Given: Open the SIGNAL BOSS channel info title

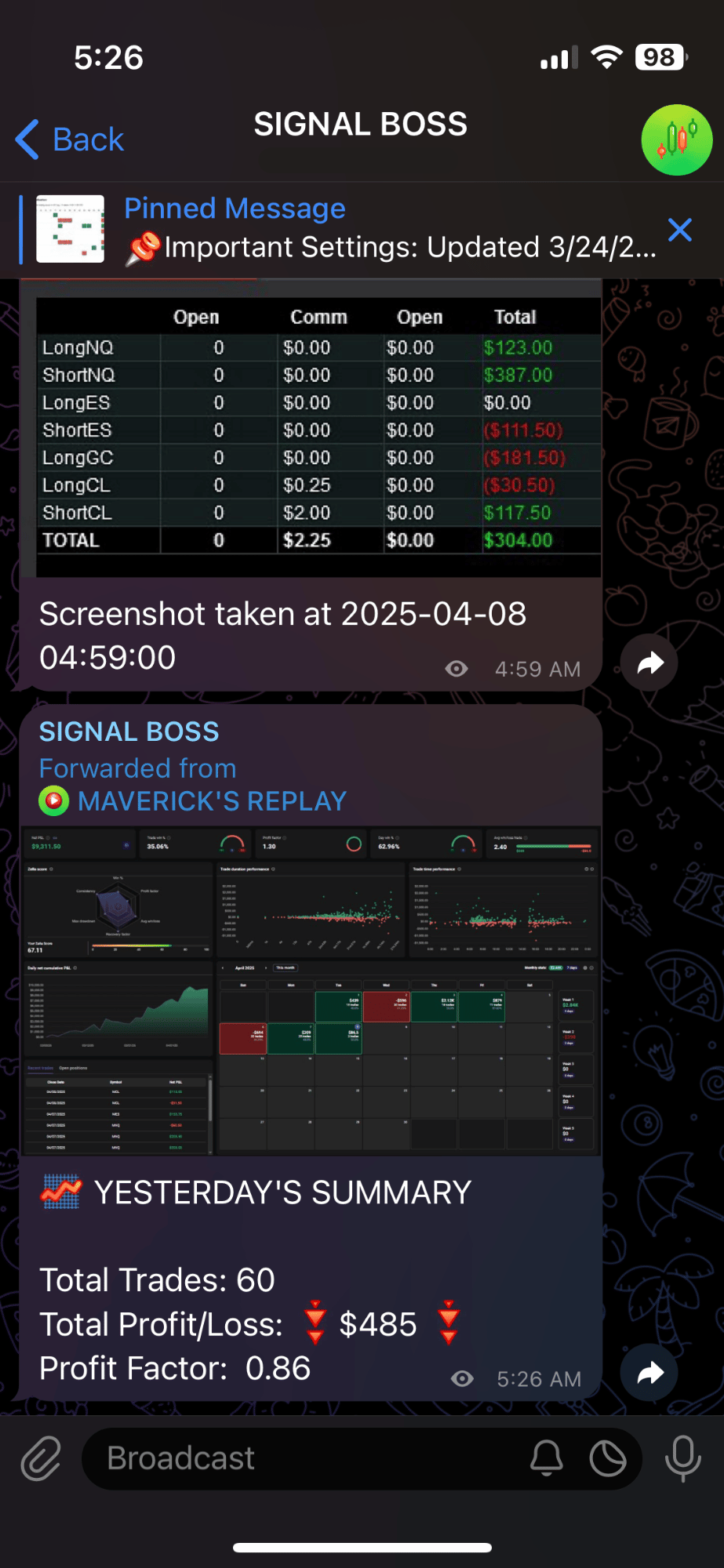Looking at the screenshot, I should tap(360, 125).
